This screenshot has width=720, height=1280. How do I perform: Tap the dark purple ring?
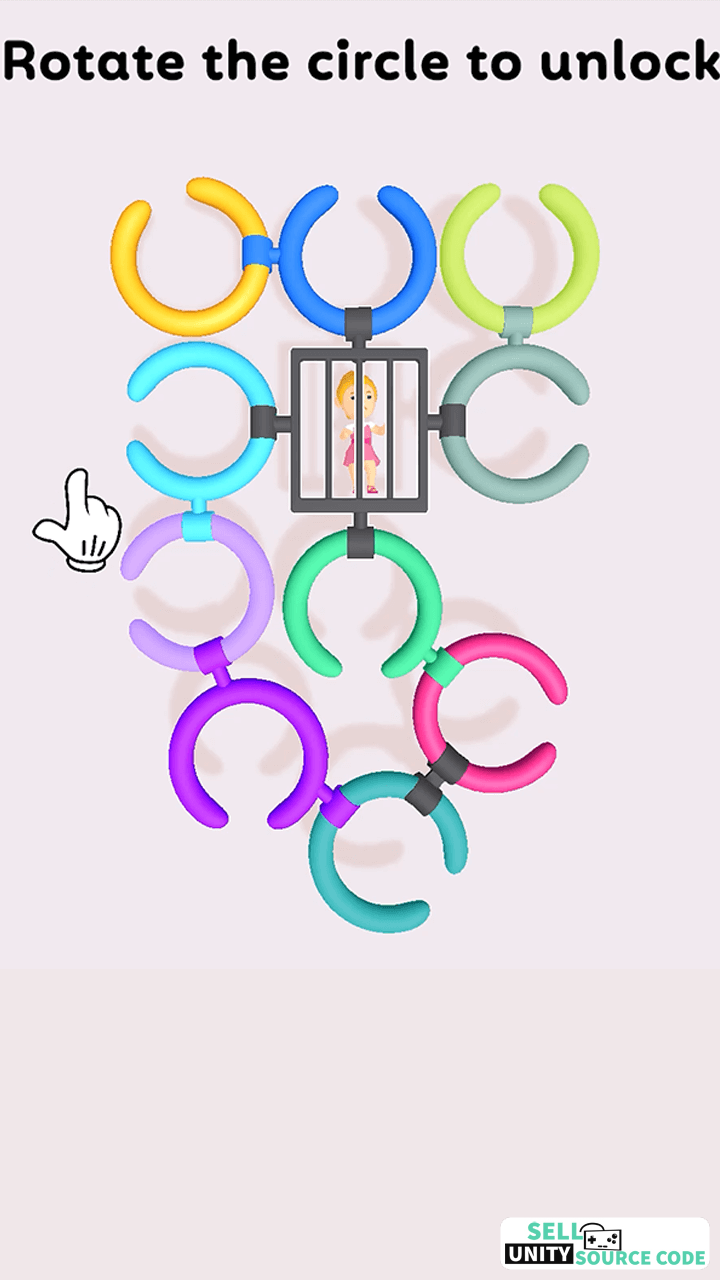click(250, 753)
